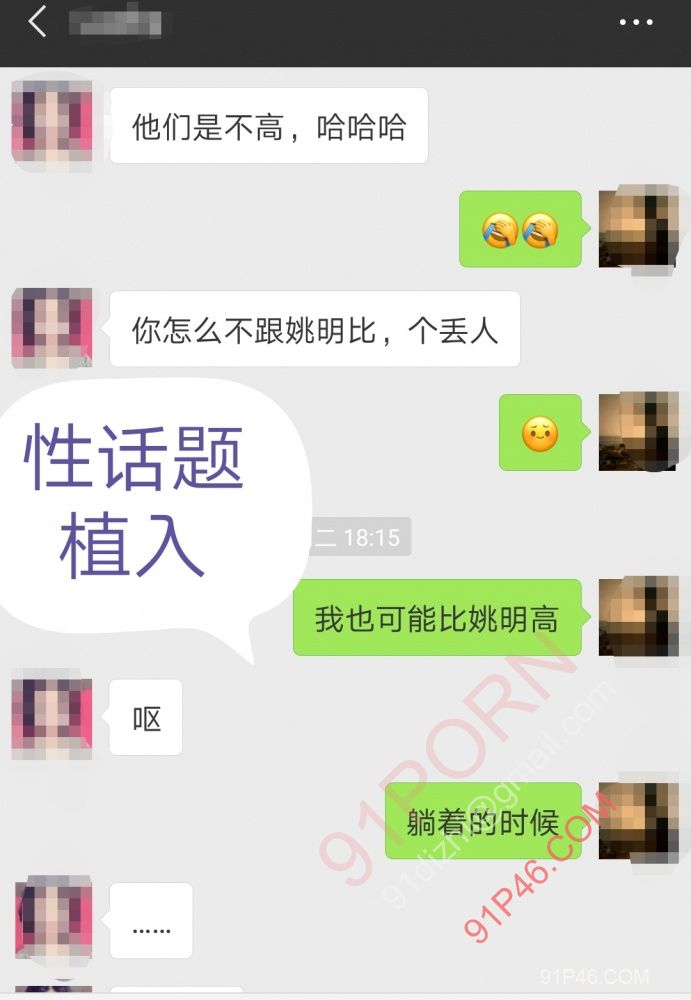691x1000 pixels.
Task: Open the contact's avatar beside 他们是不高 message
Action: [x=51, y=122]
